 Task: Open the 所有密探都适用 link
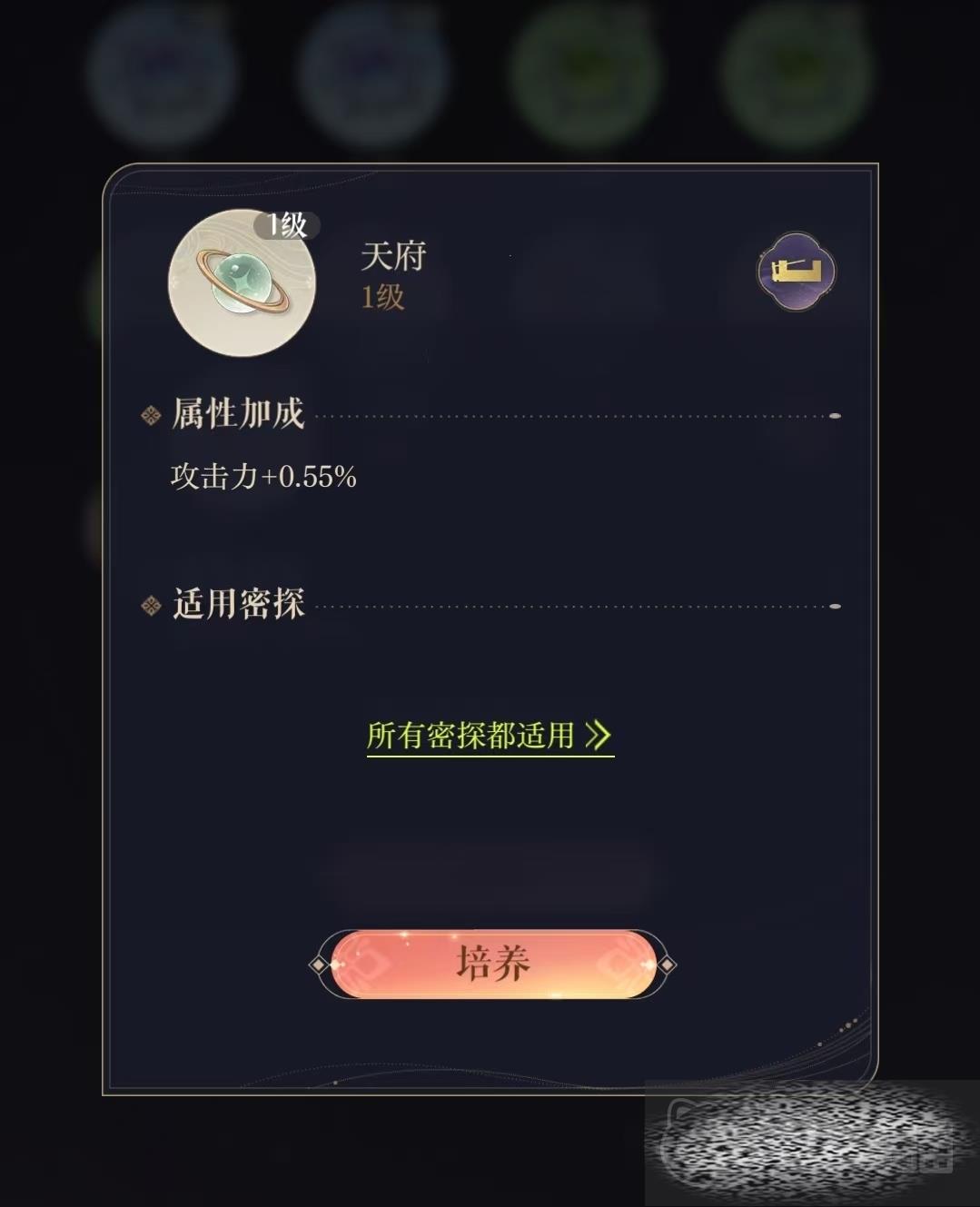[x=489, y=735]
